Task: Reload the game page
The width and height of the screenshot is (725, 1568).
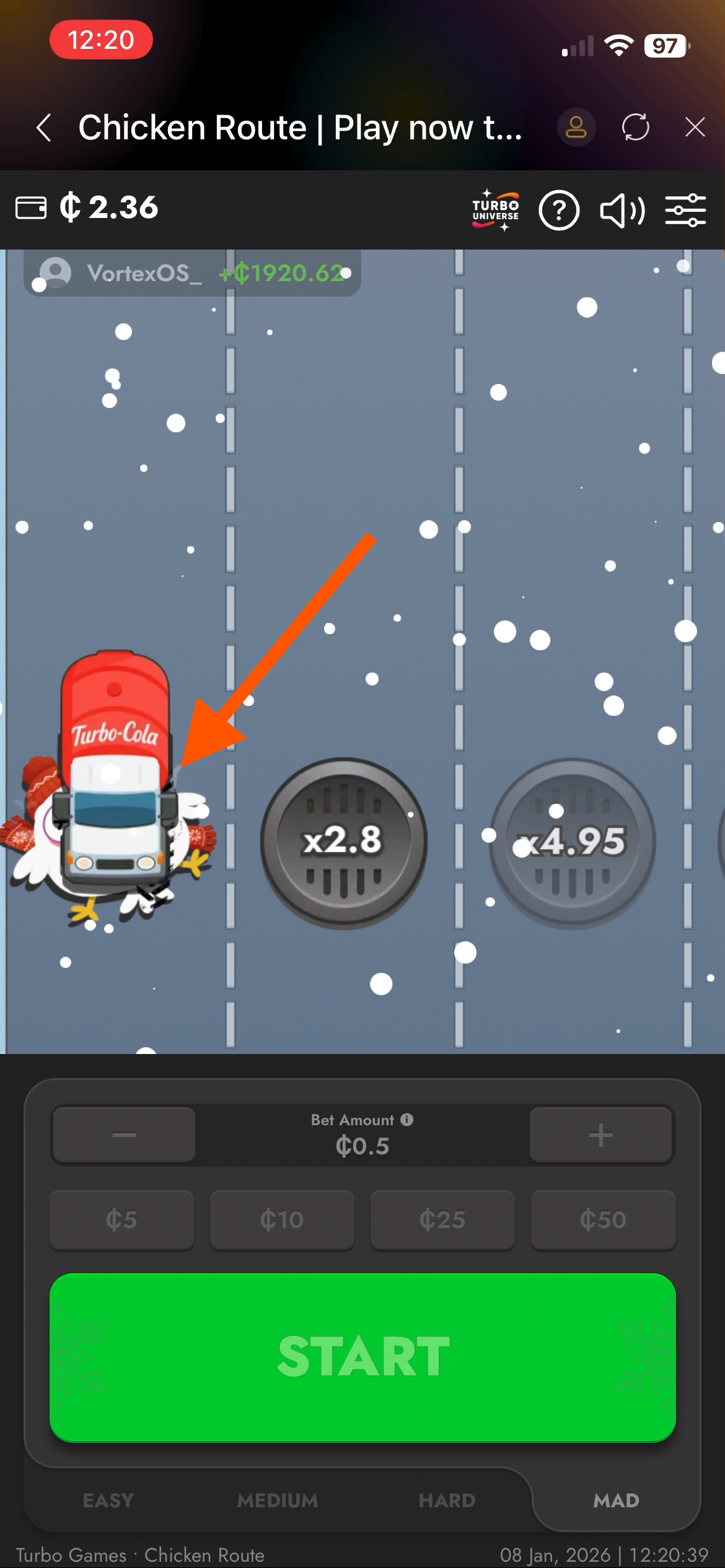Action: (635, 128)
